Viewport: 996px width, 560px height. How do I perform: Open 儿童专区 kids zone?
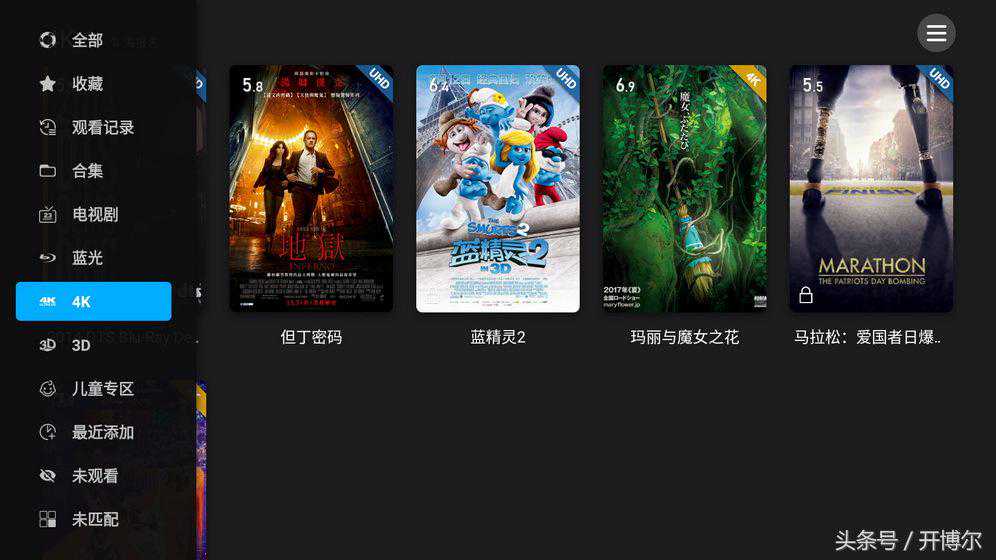(101, 389)
